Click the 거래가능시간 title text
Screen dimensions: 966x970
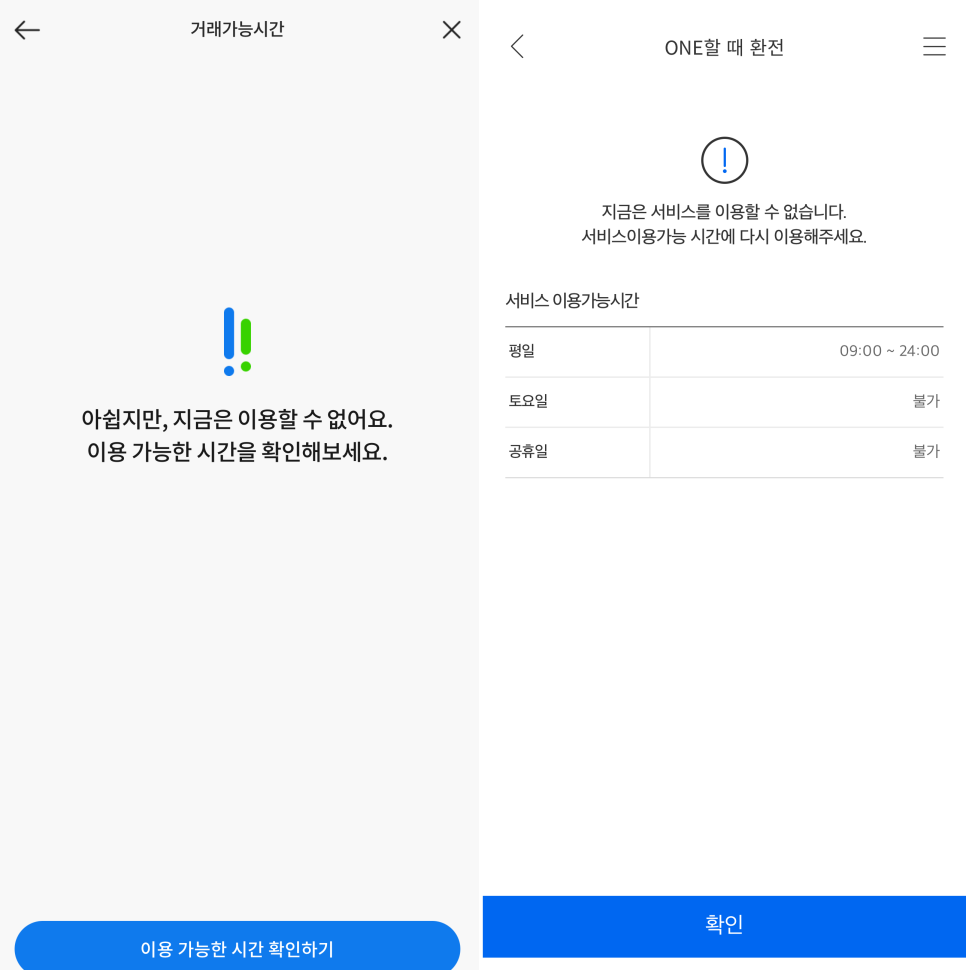(237, 30)
